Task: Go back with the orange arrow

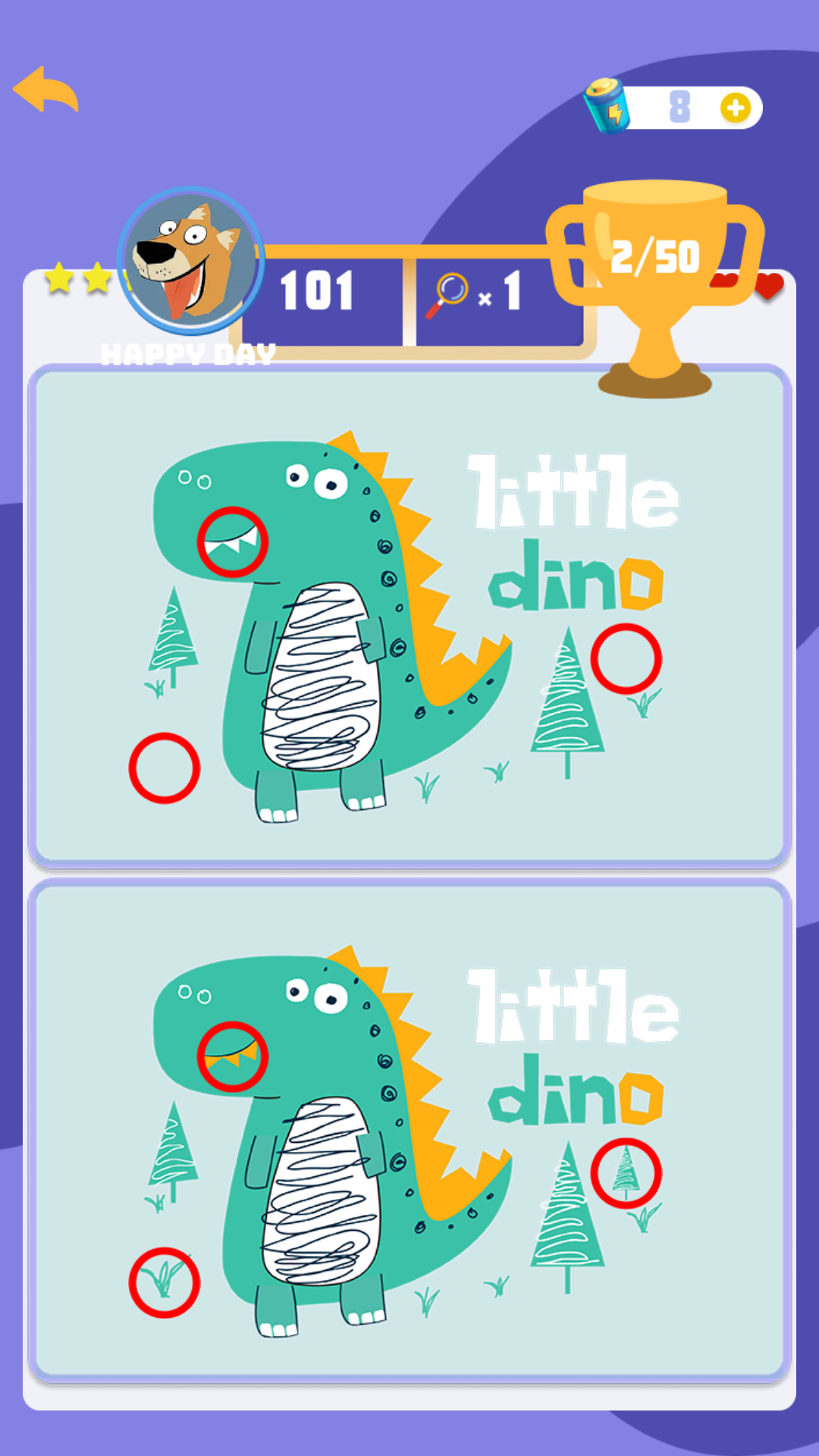Action: (46, 91)
